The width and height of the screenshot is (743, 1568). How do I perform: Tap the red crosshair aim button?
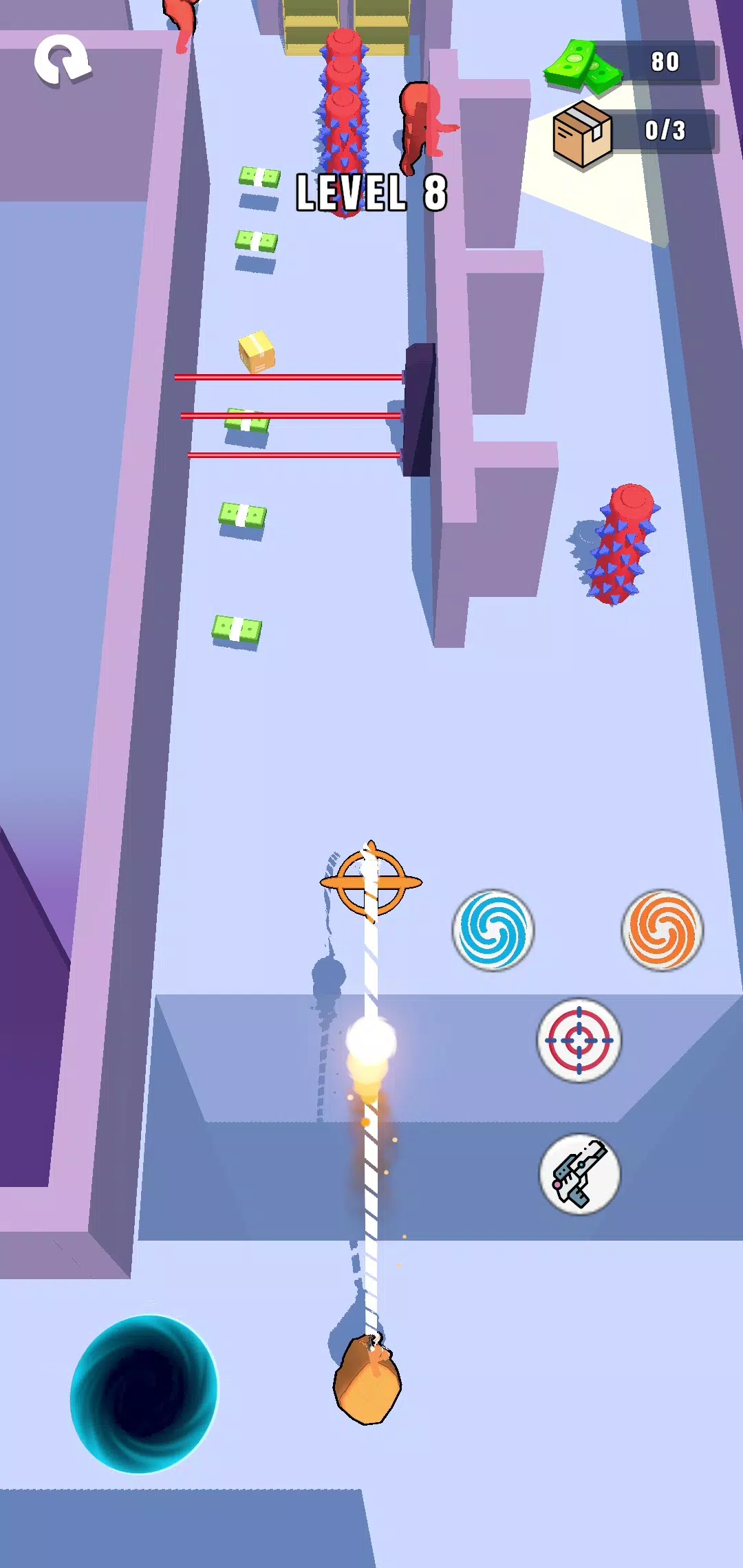(x=579, y=1041)
